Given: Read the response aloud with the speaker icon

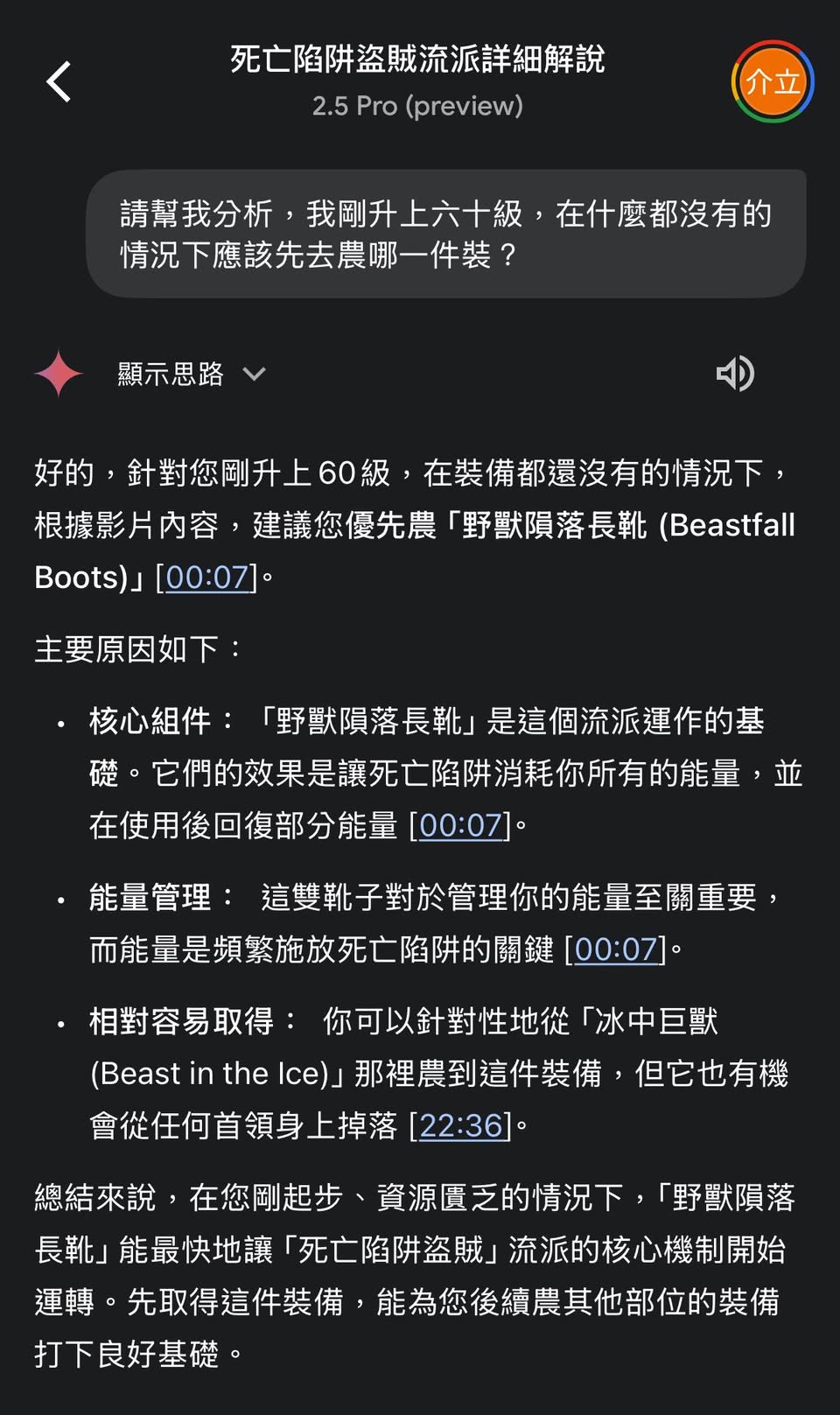Looking at the screenshot, I should point(735,374).
